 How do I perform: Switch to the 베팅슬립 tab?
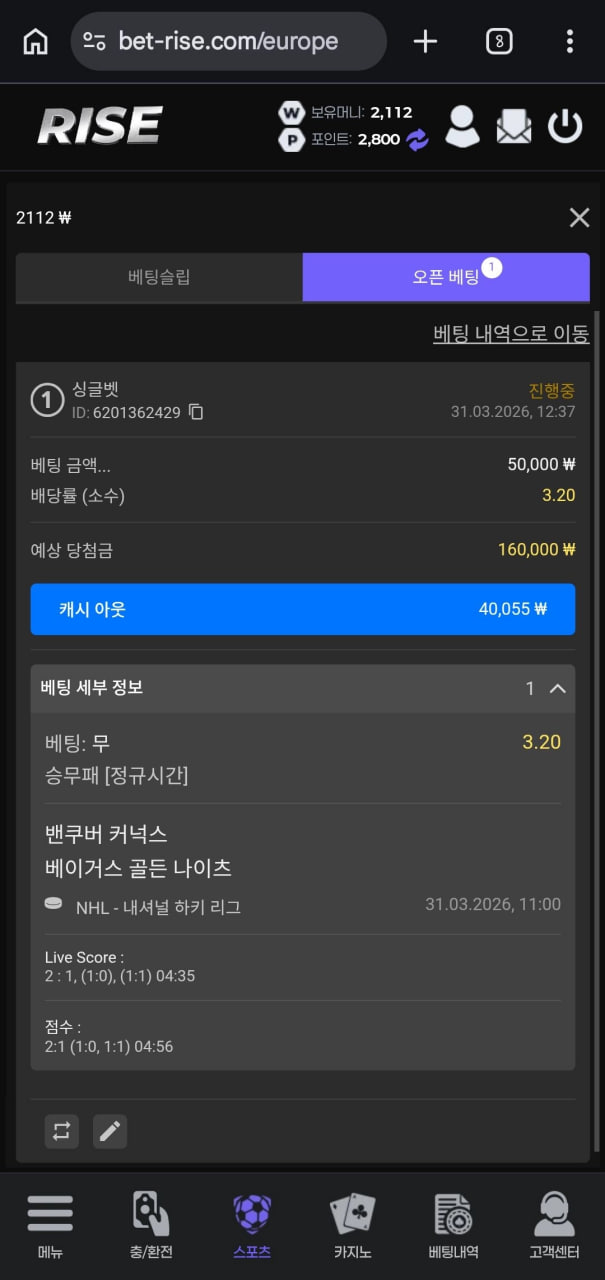tap(159, 277)
